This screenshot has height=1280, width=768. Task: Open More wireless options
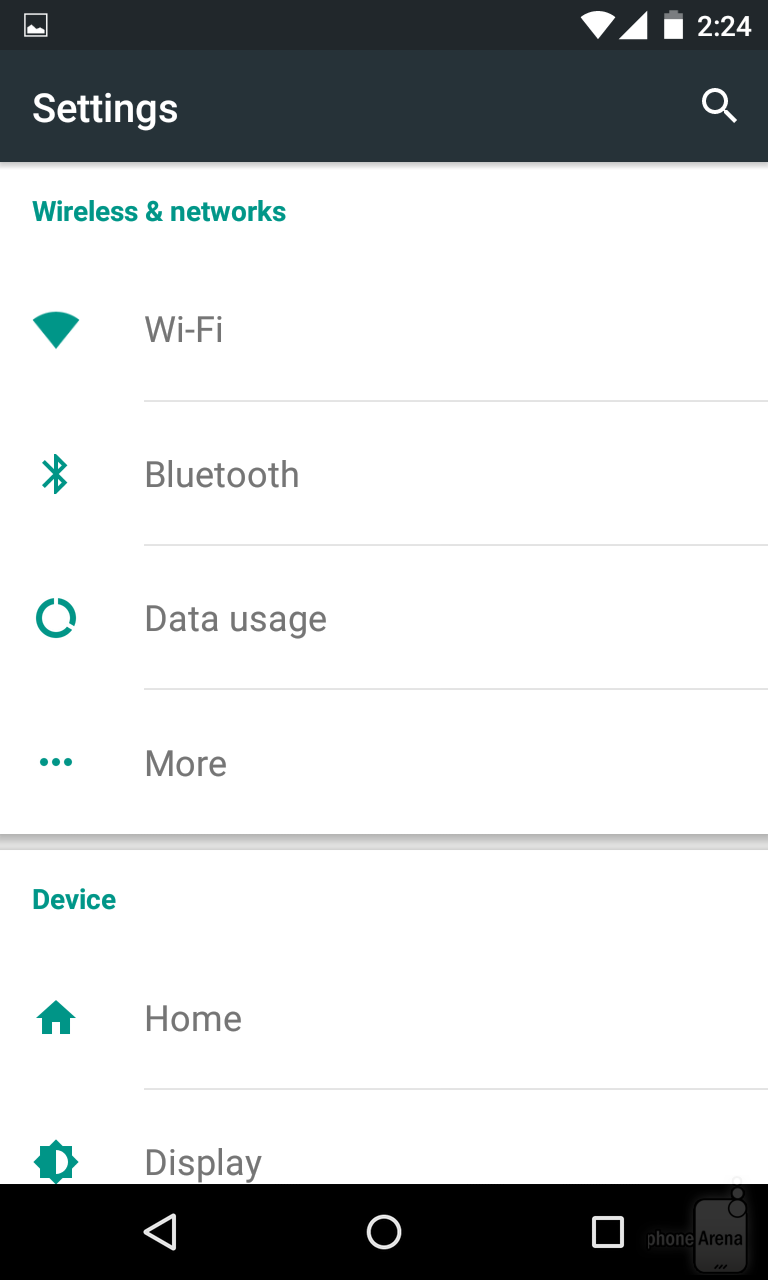384,762
